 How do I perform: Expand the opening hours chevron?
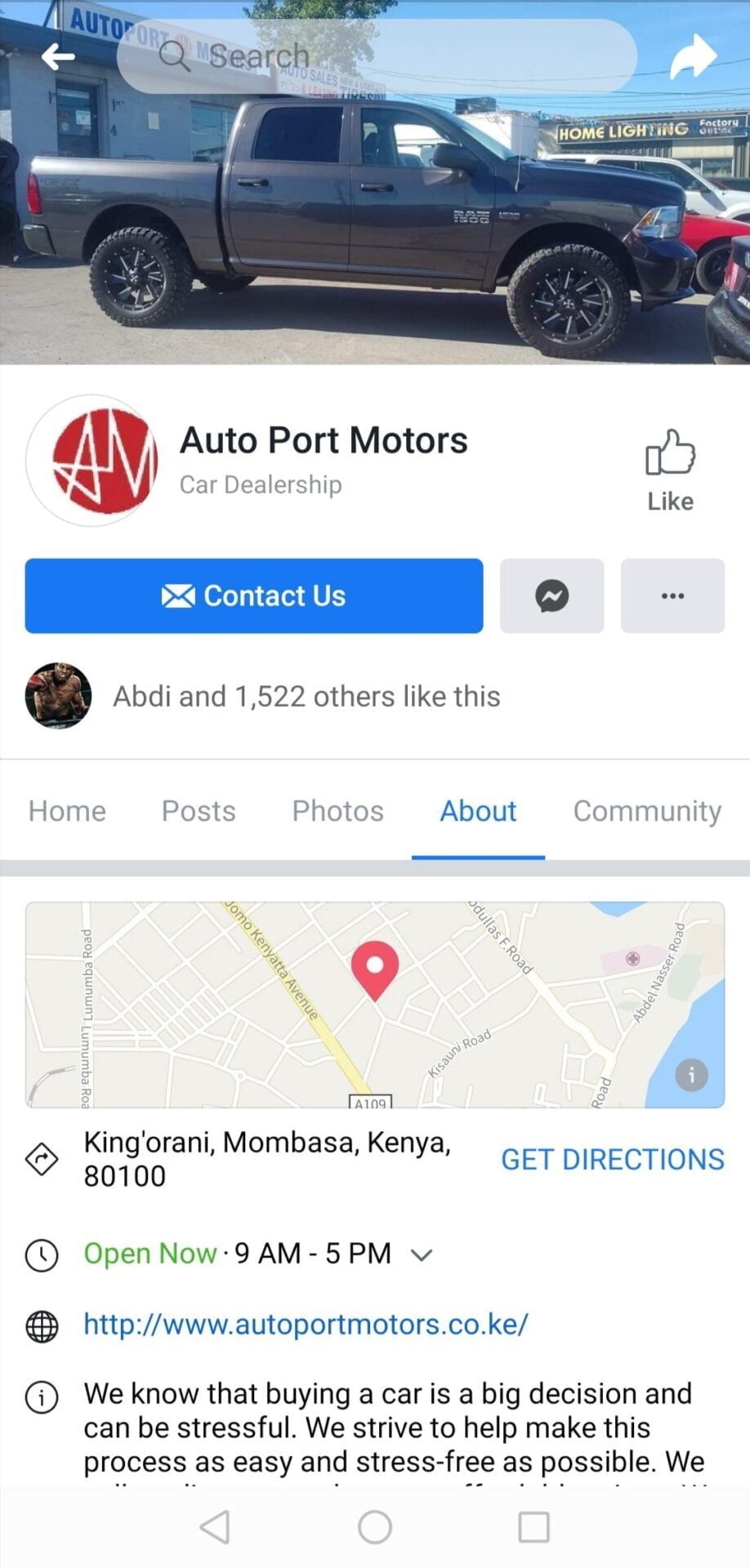pyautogui.click(x=422, y=1254)
